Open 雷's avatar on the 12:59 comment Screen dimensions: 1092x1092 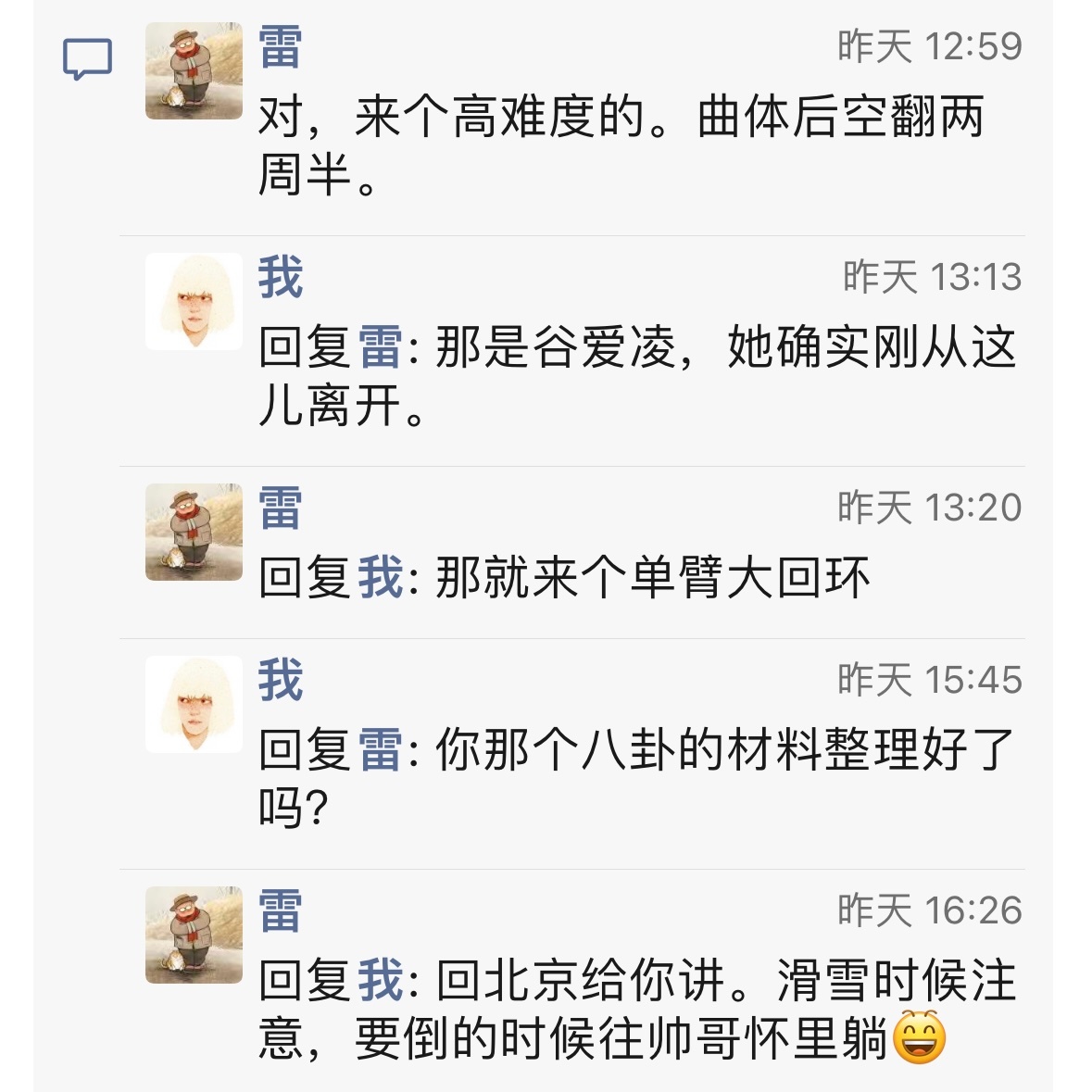[x=194, y=71]
